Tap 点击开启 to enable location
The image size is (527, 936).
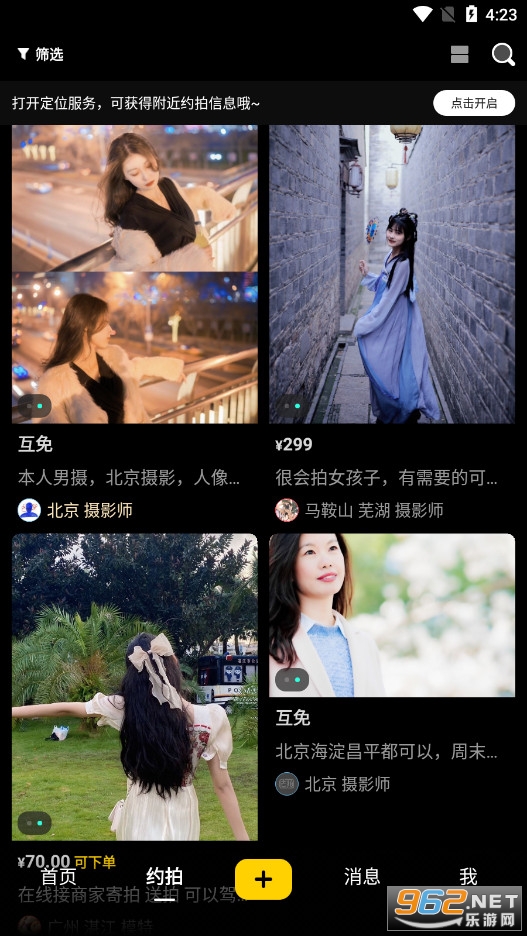pyautogui.click(x=474, y=103)
